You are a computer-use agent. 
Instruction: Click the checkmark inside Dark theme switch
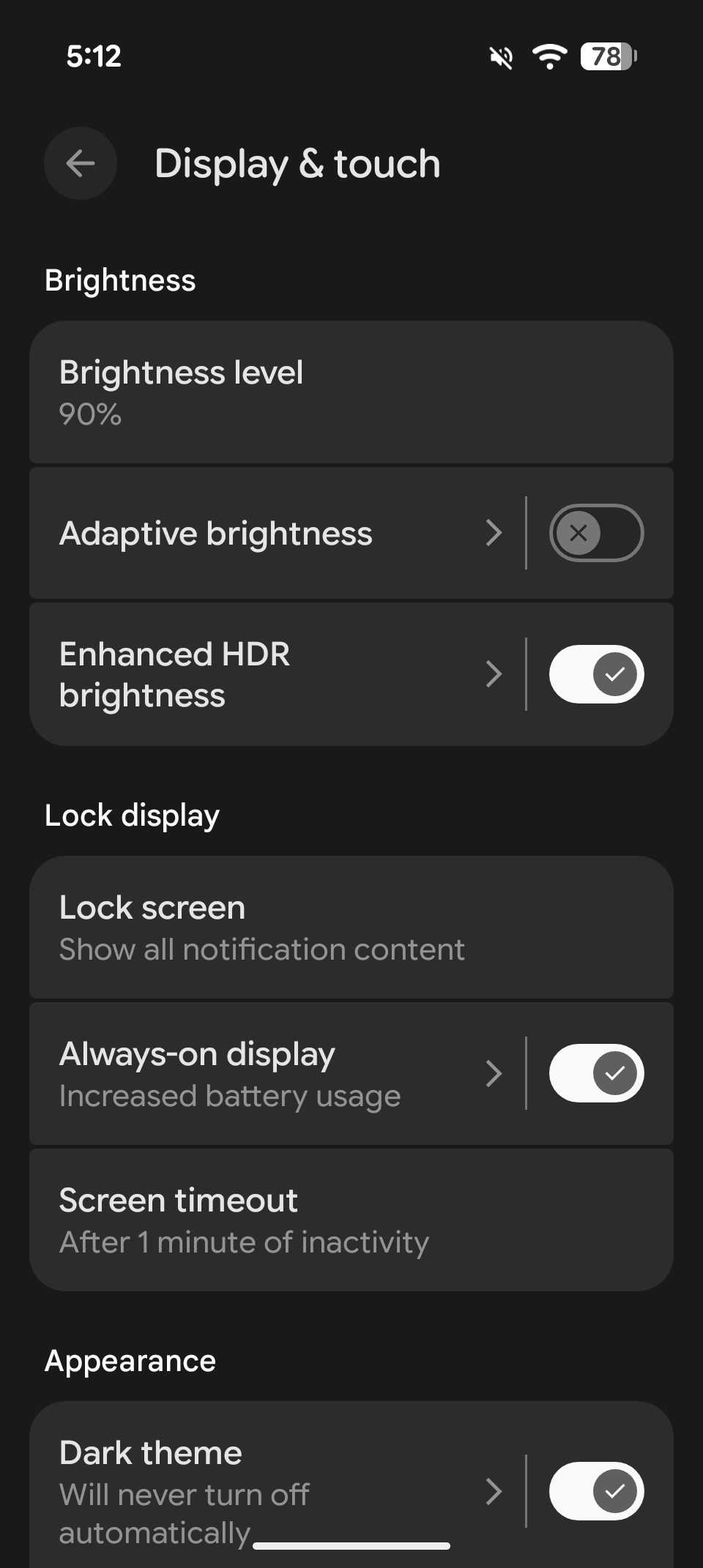(614, 1490)
